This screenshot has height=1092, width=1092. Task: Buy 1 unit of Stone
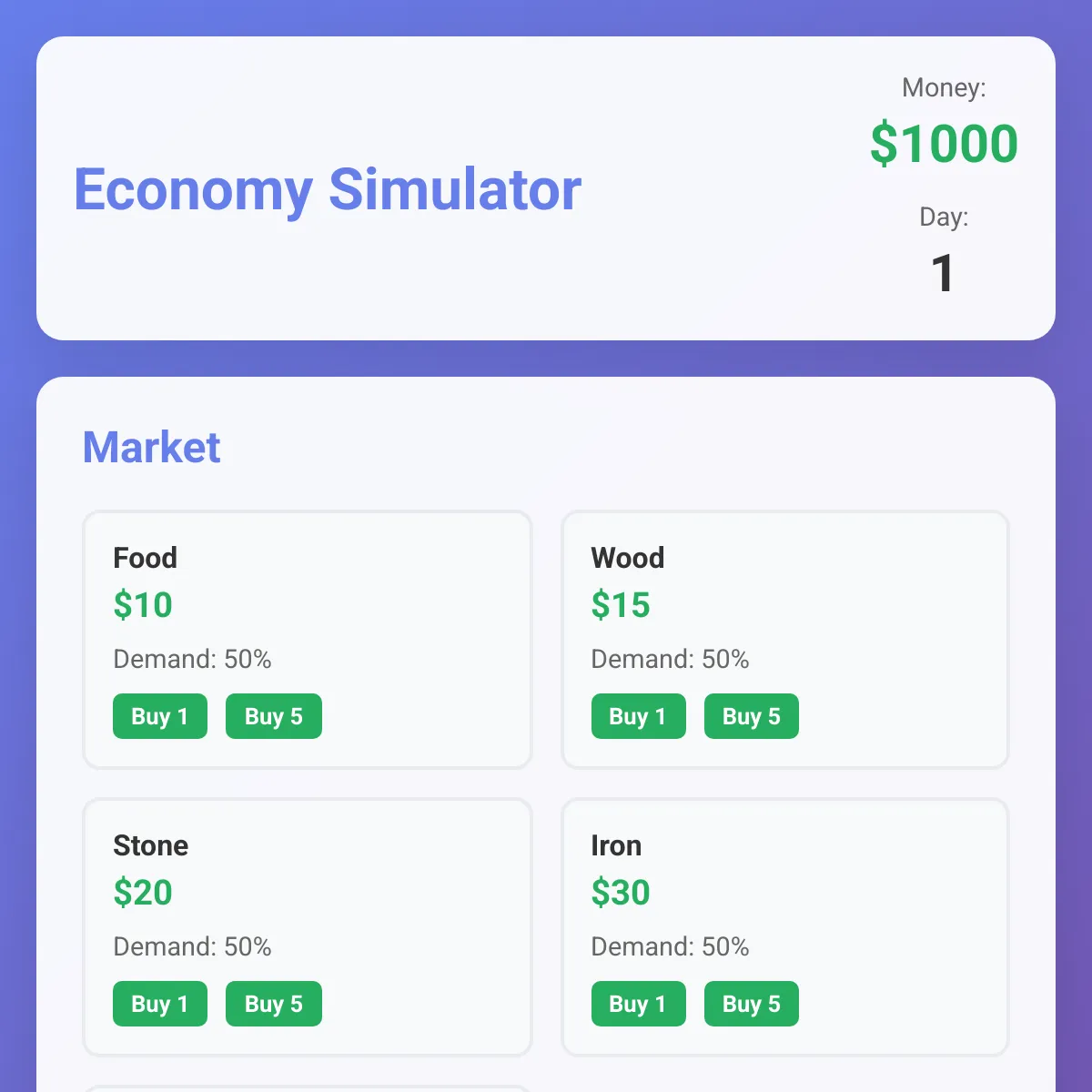tap(159, 1004)
